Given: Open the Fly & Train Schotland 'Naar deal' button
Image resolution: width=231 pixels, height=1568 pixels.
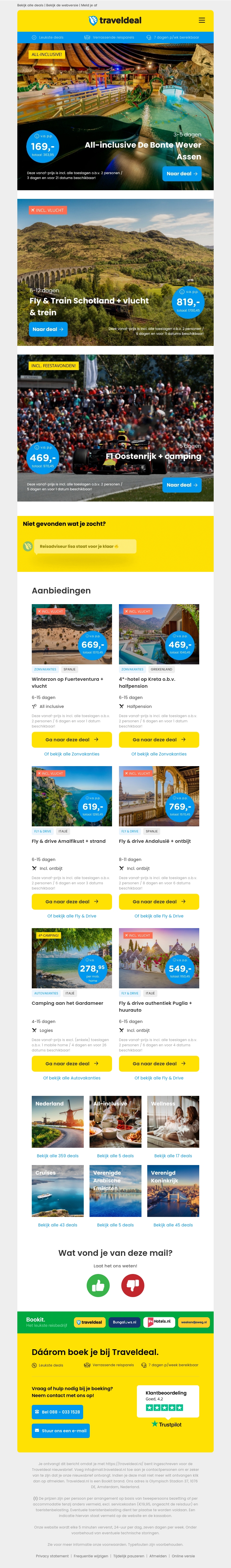Looking at the screenshot, I should point(48,329).
